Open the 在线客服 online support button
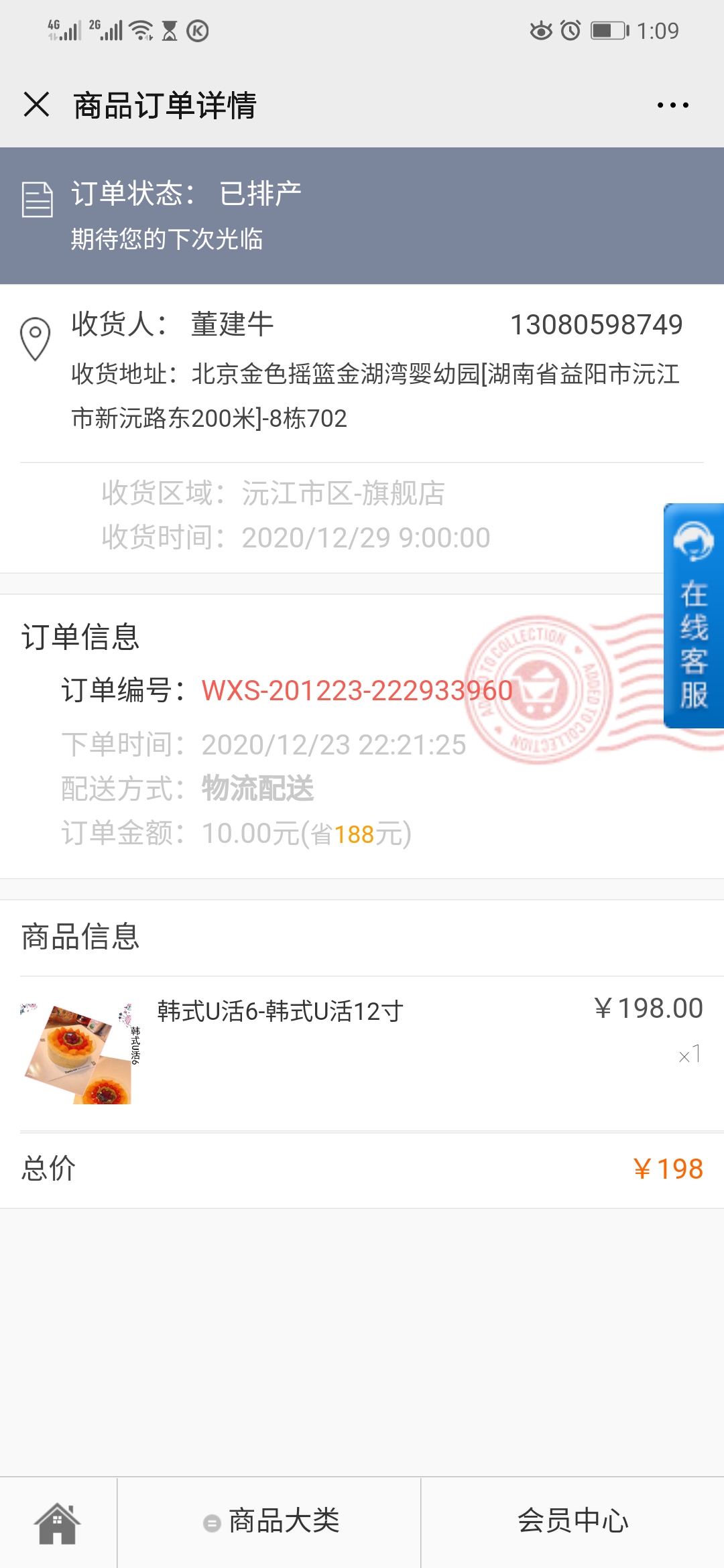The image size is (724, 1568). tap(694, 615)
